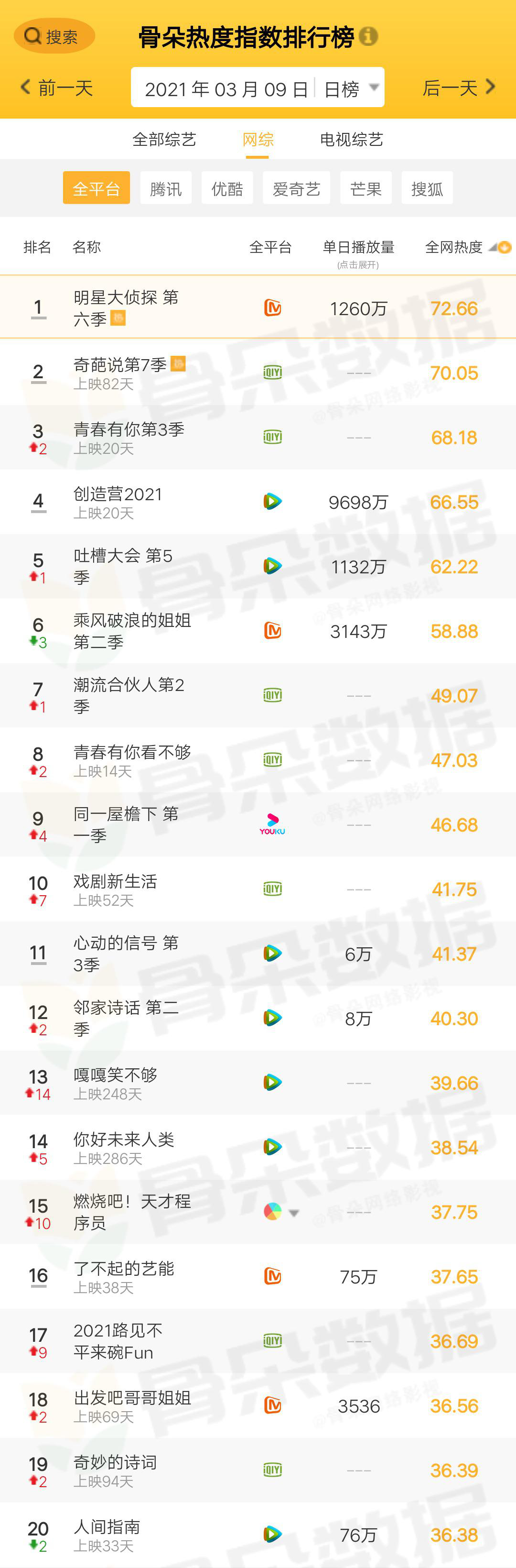
Task: Open 明星大侦探 第六季 entry
Action: [126, 308]
